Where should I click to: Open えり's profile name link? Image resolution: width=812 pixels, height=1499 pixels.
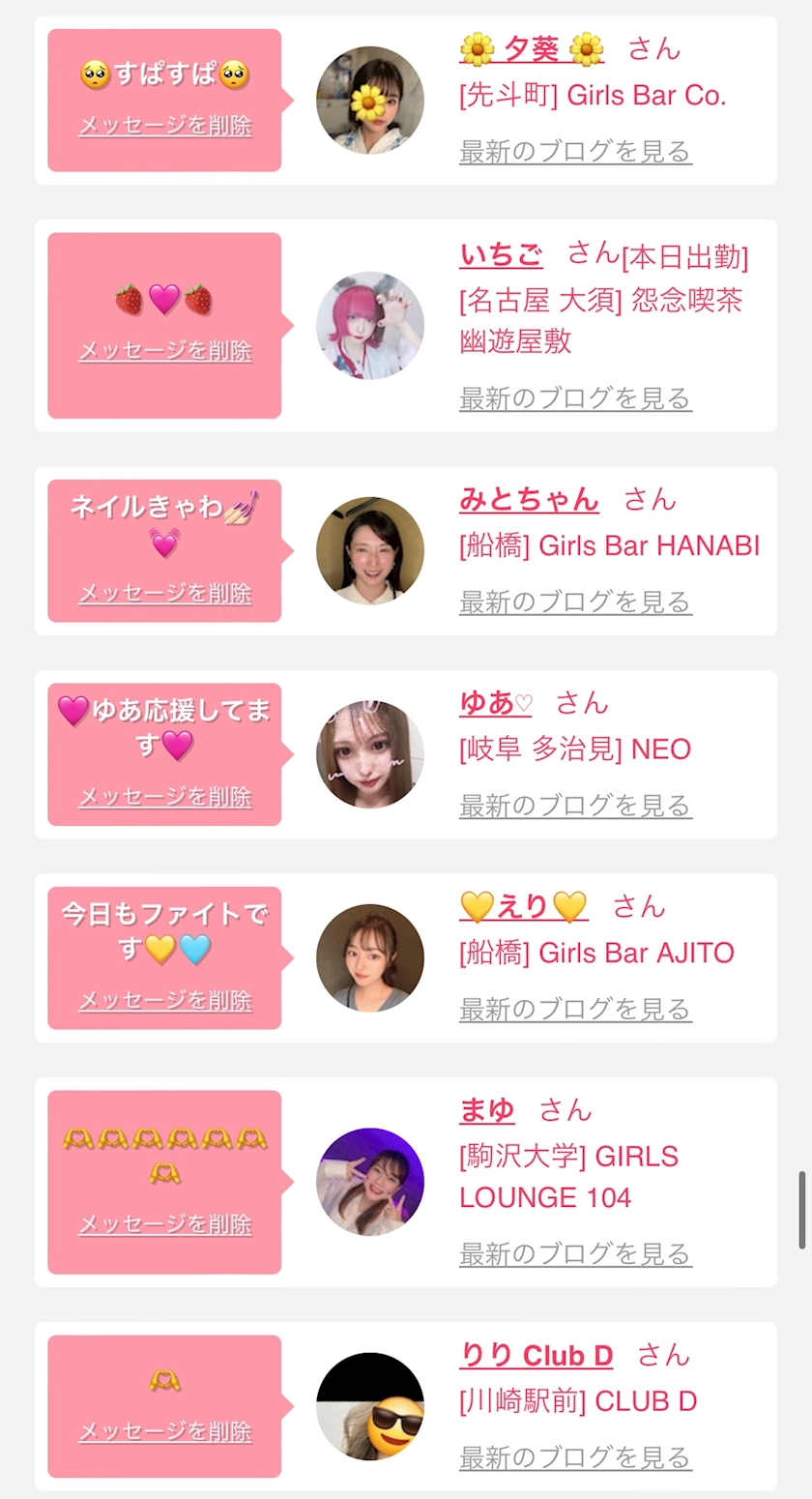coord(524,907)
